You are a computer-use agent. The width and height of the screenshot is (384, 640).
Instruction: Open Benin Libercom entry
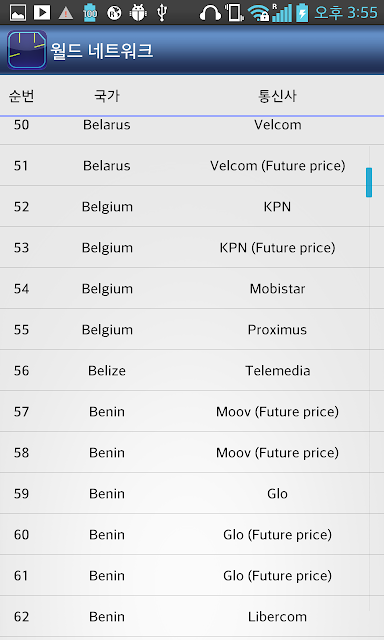[x=192, y=616]
